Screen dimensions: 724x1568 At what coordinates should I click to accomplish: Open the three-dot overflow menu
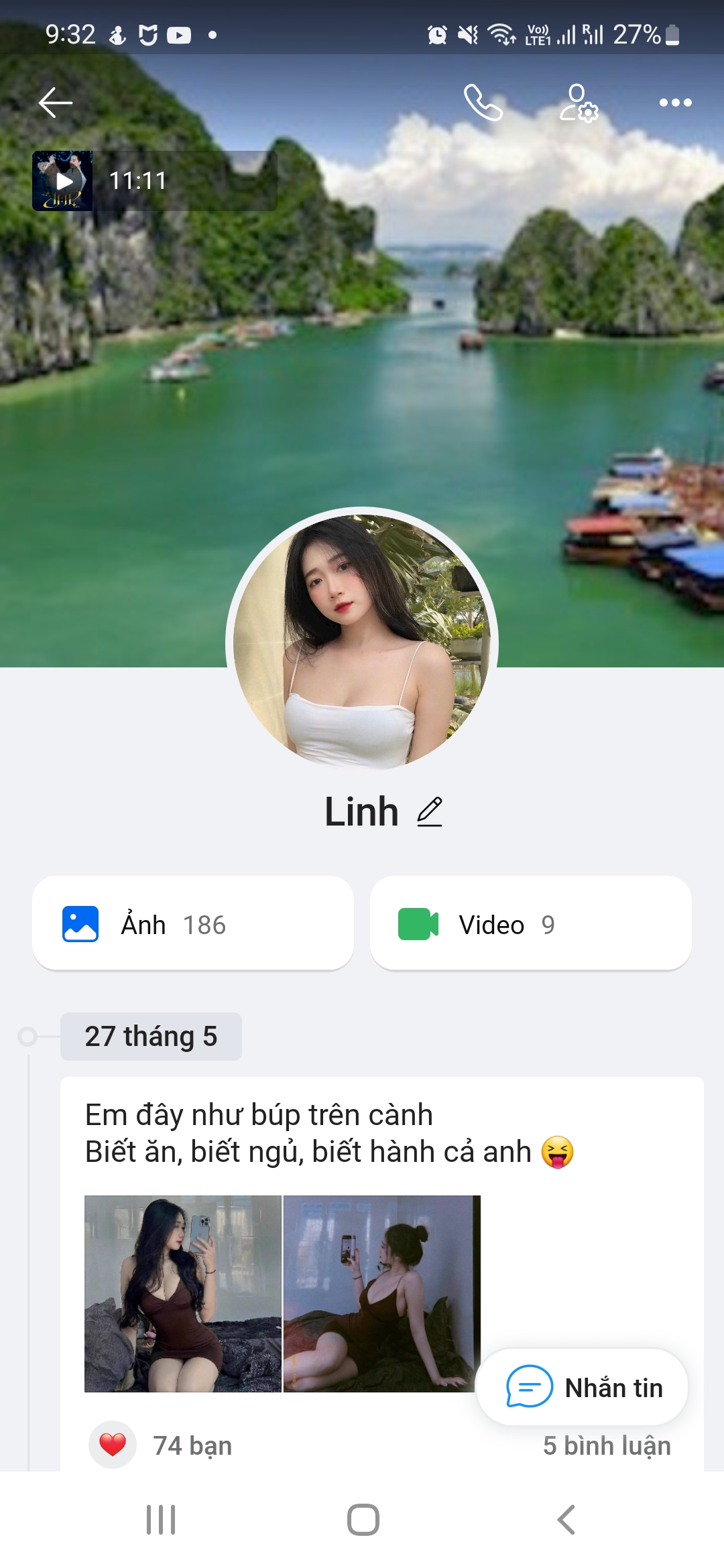point(675,103)
